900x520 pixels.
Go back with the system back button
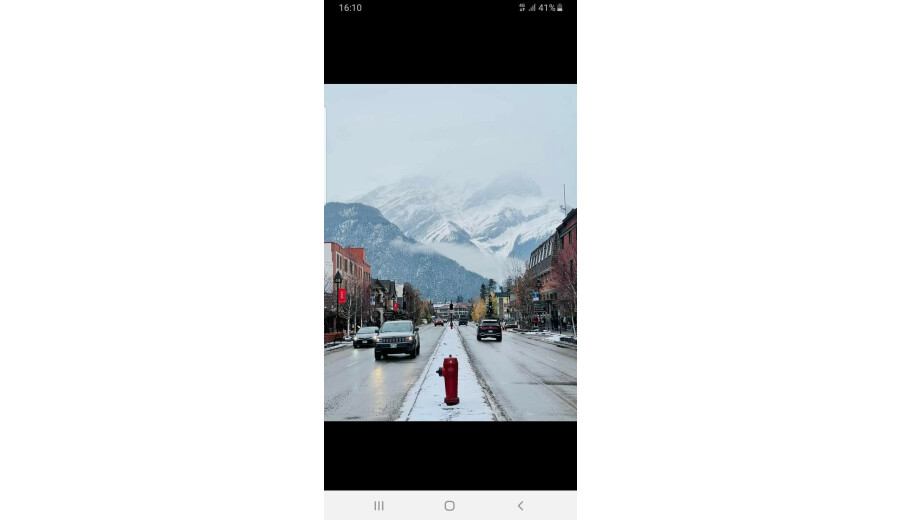[520, 506]
